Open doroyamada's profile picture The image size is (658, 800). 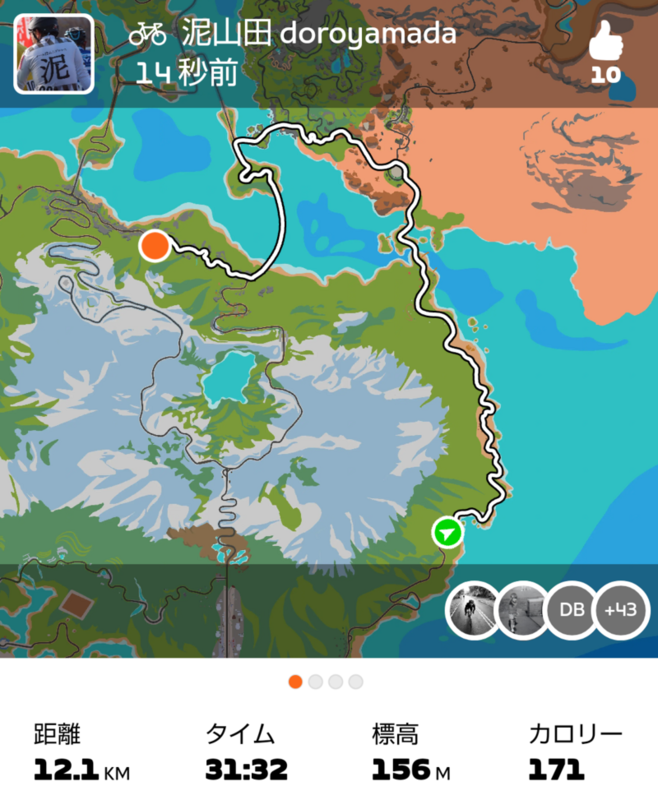[54, 54]
